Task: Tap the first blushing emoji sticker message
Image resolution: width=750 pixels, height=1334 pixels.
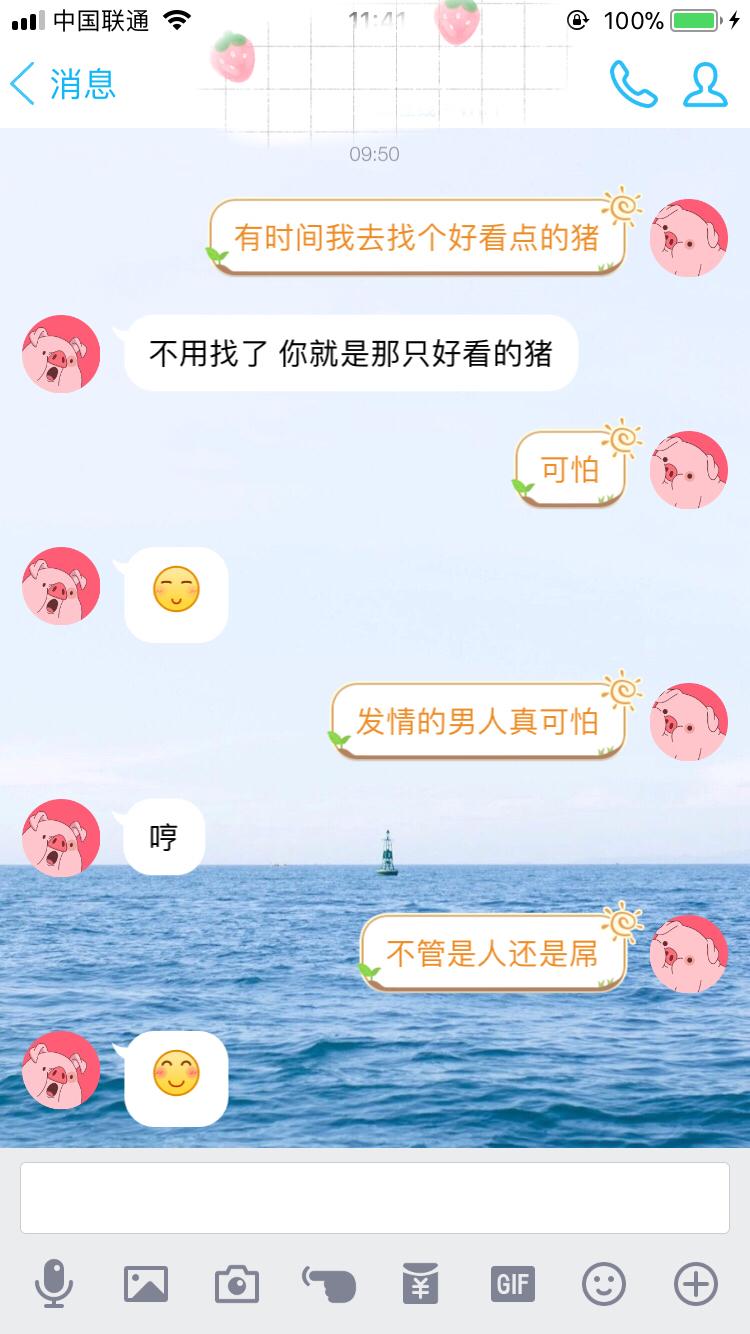Action: (175, 593)
